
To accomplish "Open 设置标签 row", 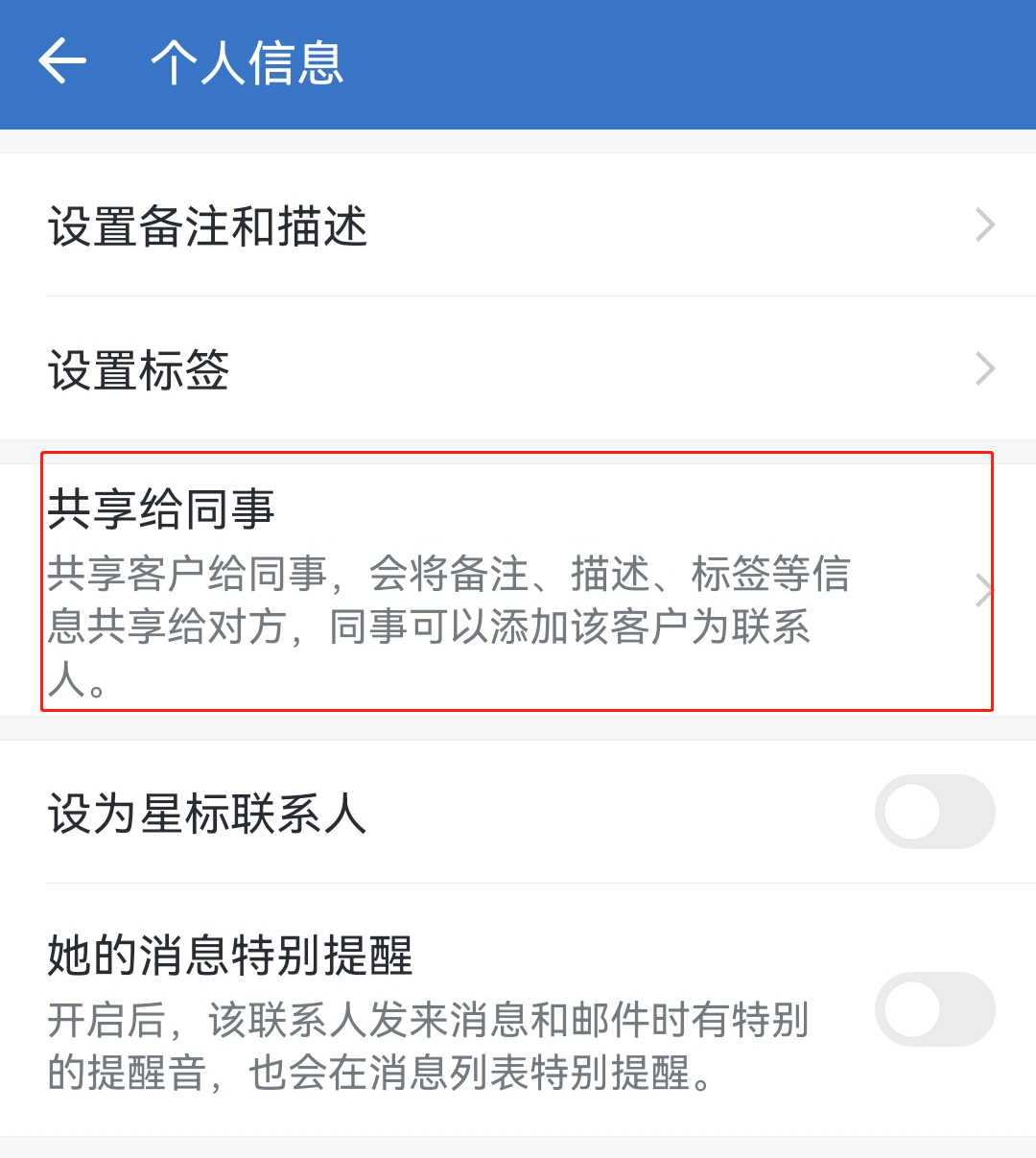I will (518, 369).
